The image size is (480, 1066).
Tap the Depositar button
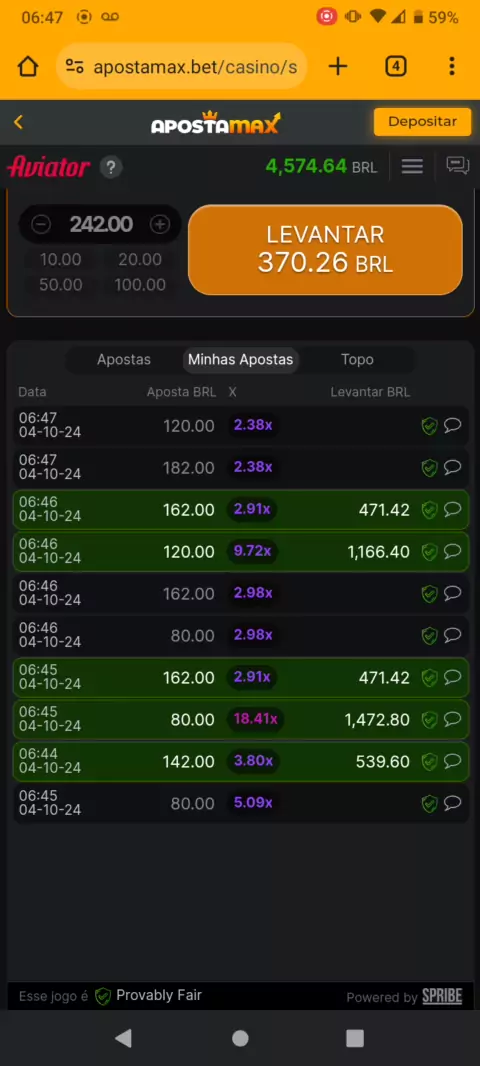pyautogui.click(x=422, y=122)
